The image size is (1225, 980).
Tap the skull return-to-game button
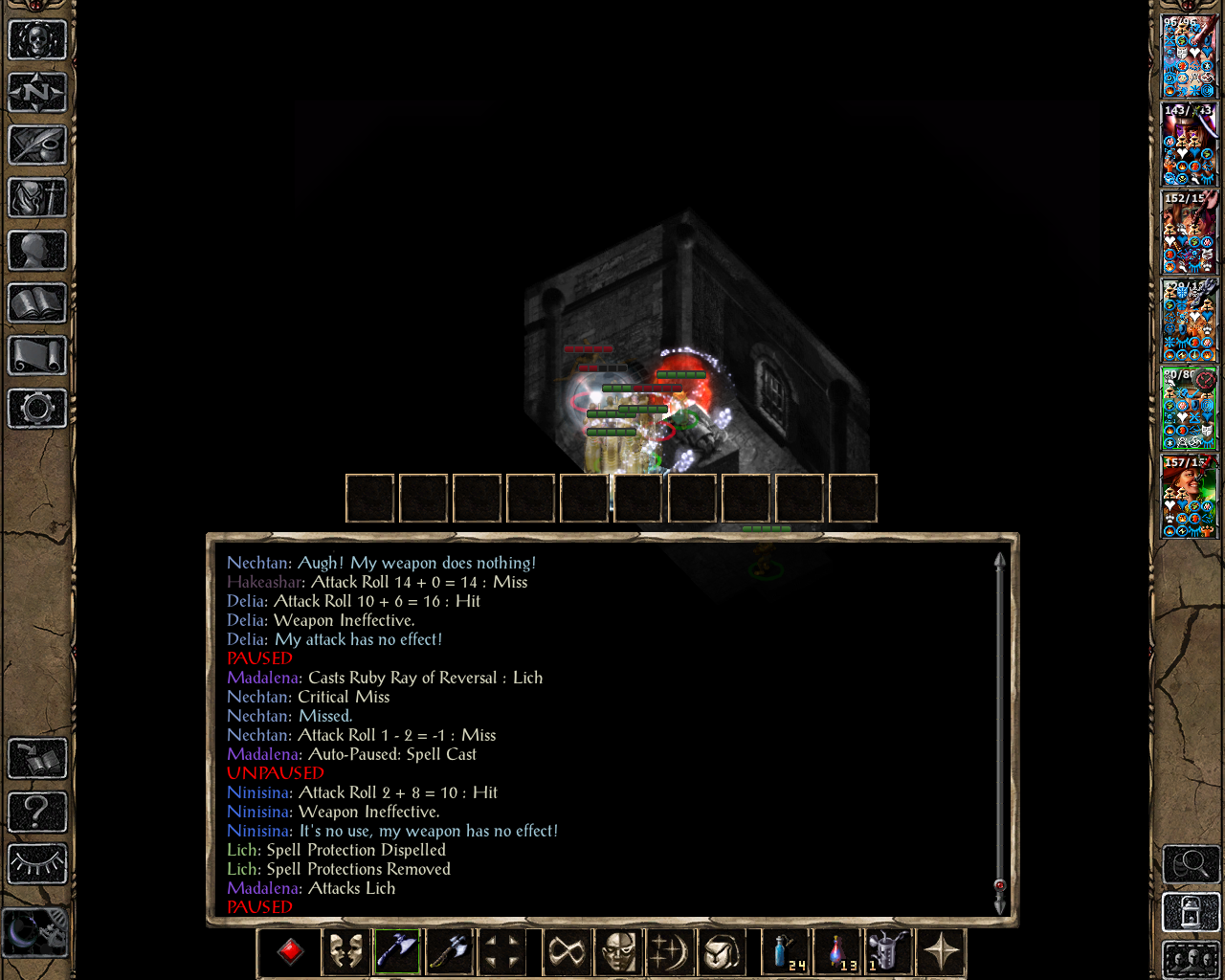37,40
